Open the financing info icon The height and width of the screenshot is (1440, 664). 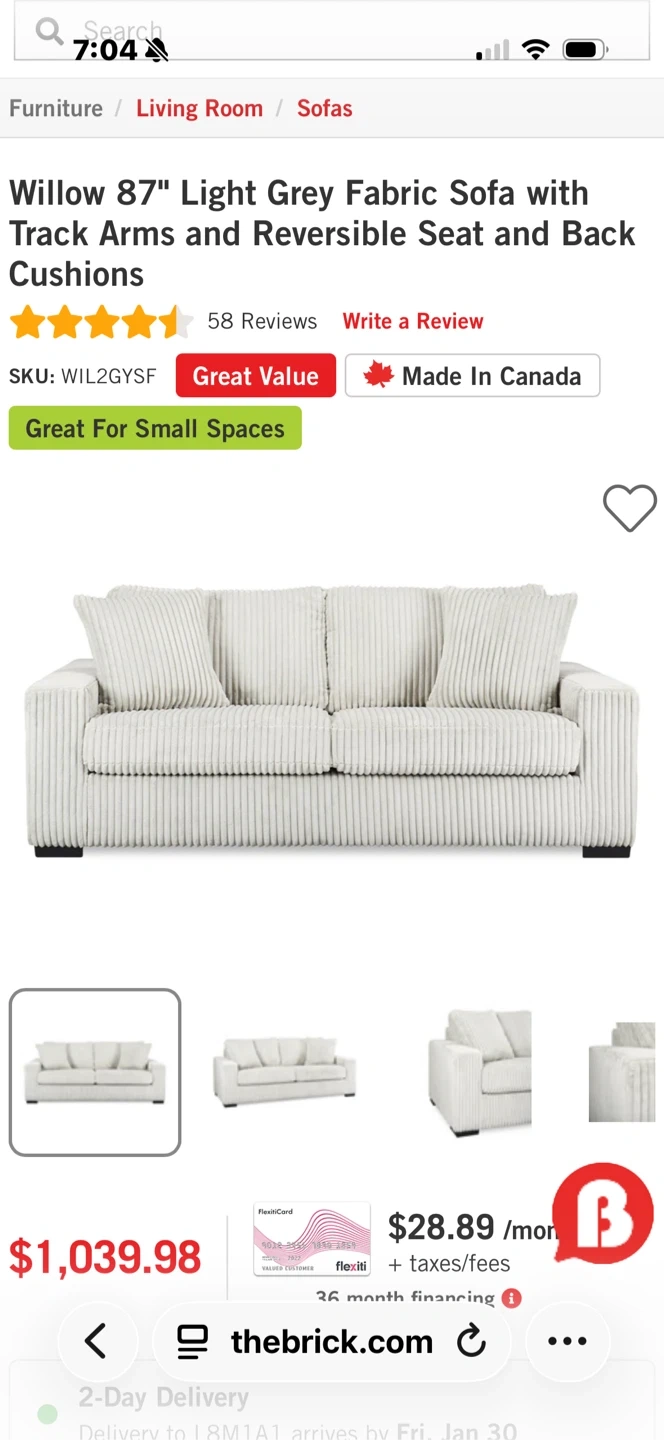pos(511,1298)
